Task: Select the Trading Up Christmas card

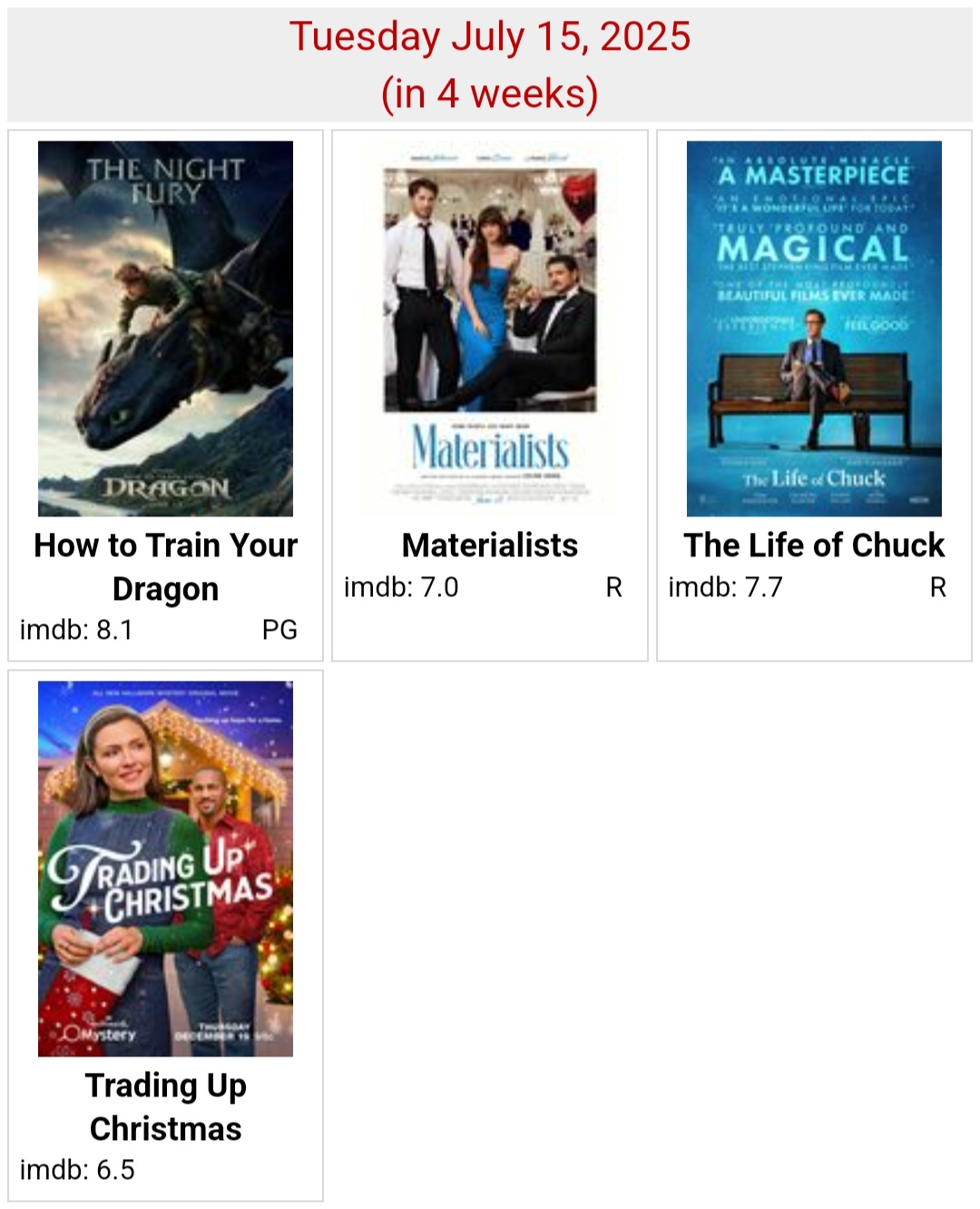Action: tap(165, 935)
